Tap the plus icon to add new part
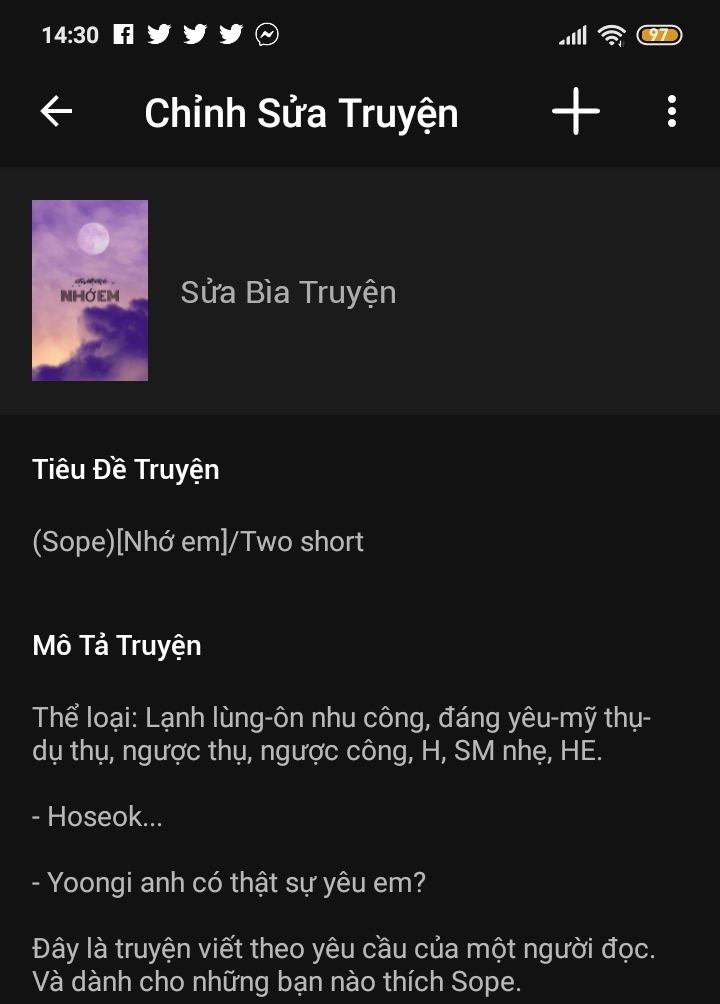This screenshot has width=720, height=1004. point(576,112)
